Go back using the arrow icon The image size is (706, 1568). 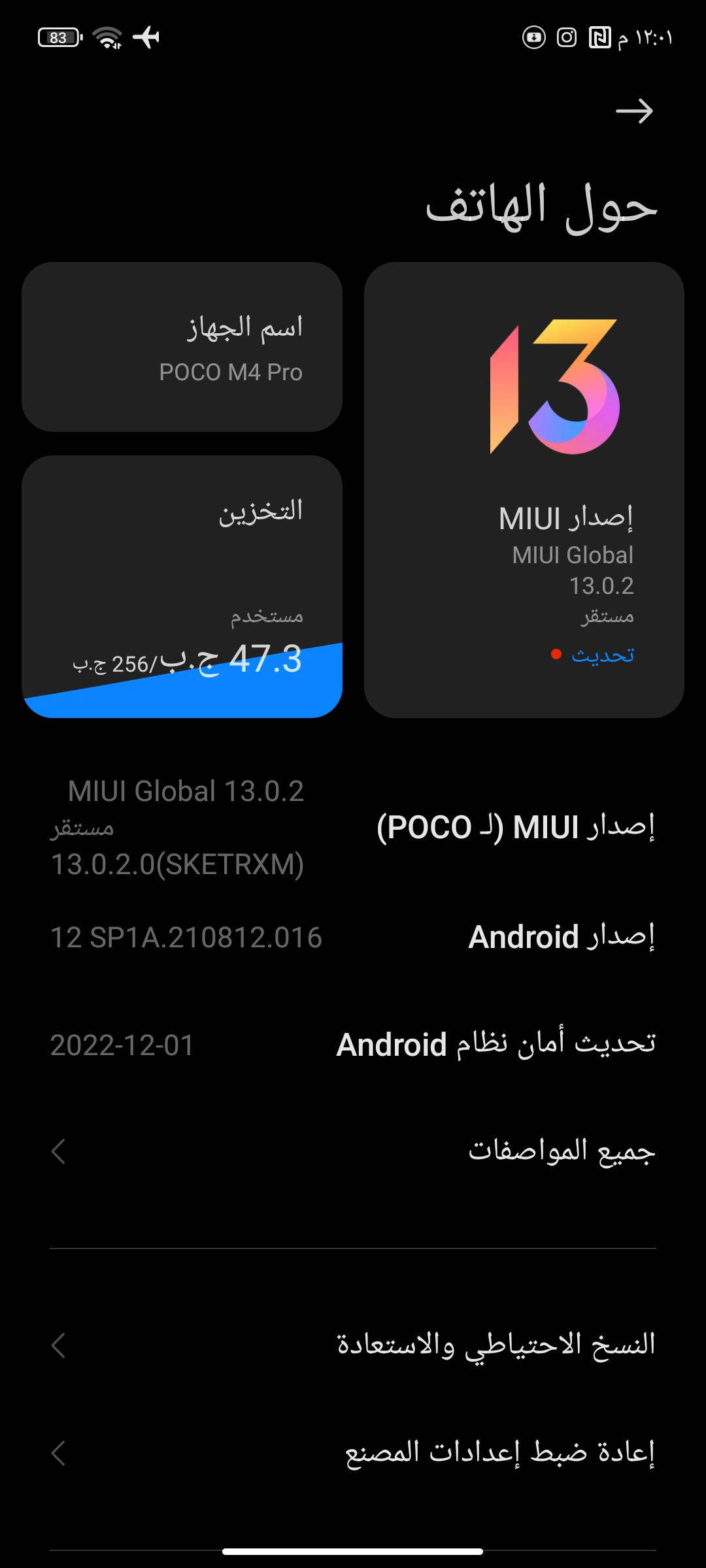pyautogui.click(x=634, y=111)
